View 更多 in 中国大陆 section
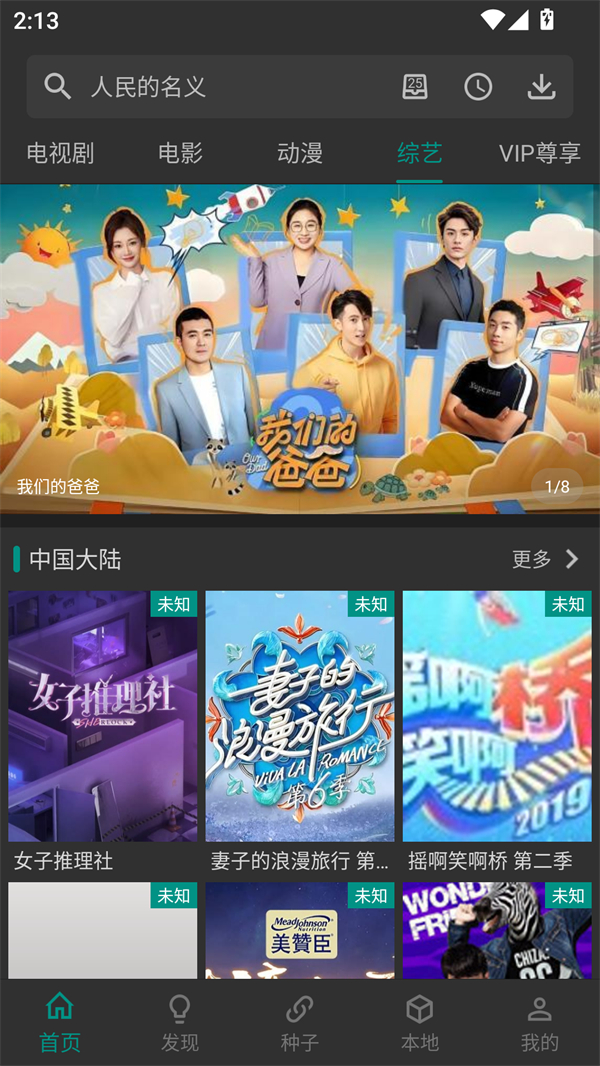Viewport: 600px width, 1066px height. 545,559
